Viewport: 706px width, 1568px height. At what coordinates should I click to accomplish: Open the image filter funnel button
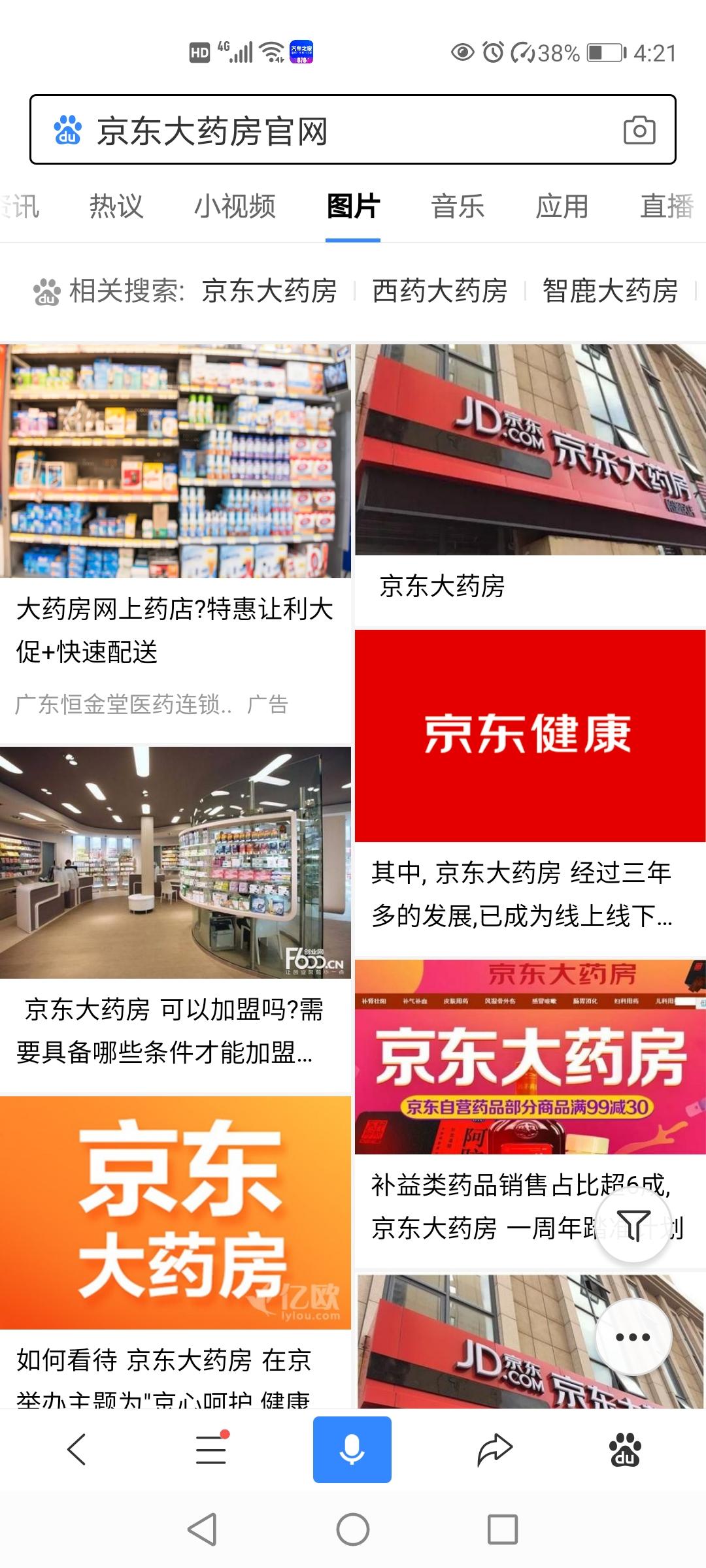pyautogui.click(x=633, y=1226)
